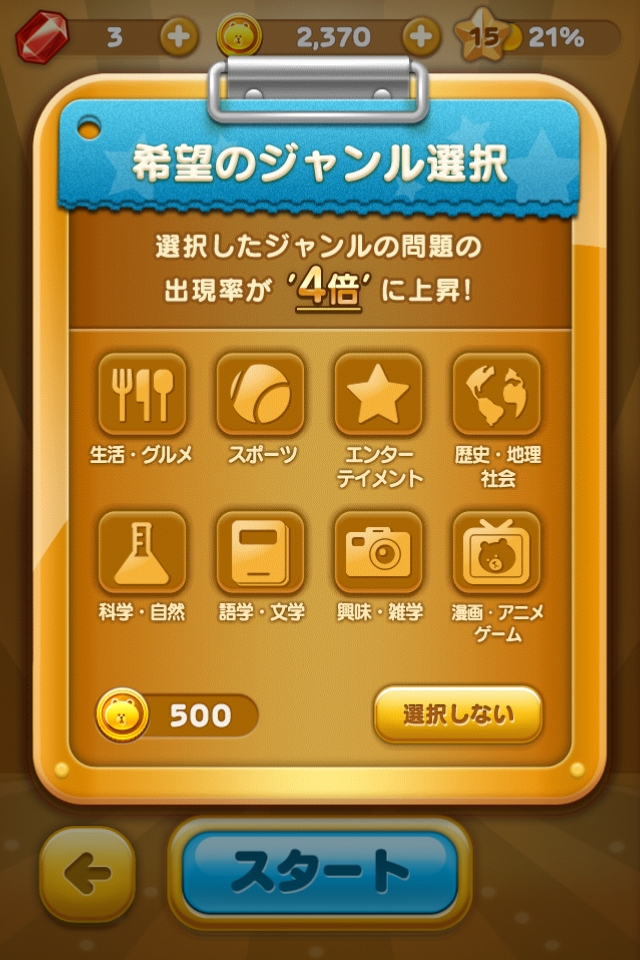Add more coins with plus button
This screenshot has height=960, width=640.
(421, 38)
